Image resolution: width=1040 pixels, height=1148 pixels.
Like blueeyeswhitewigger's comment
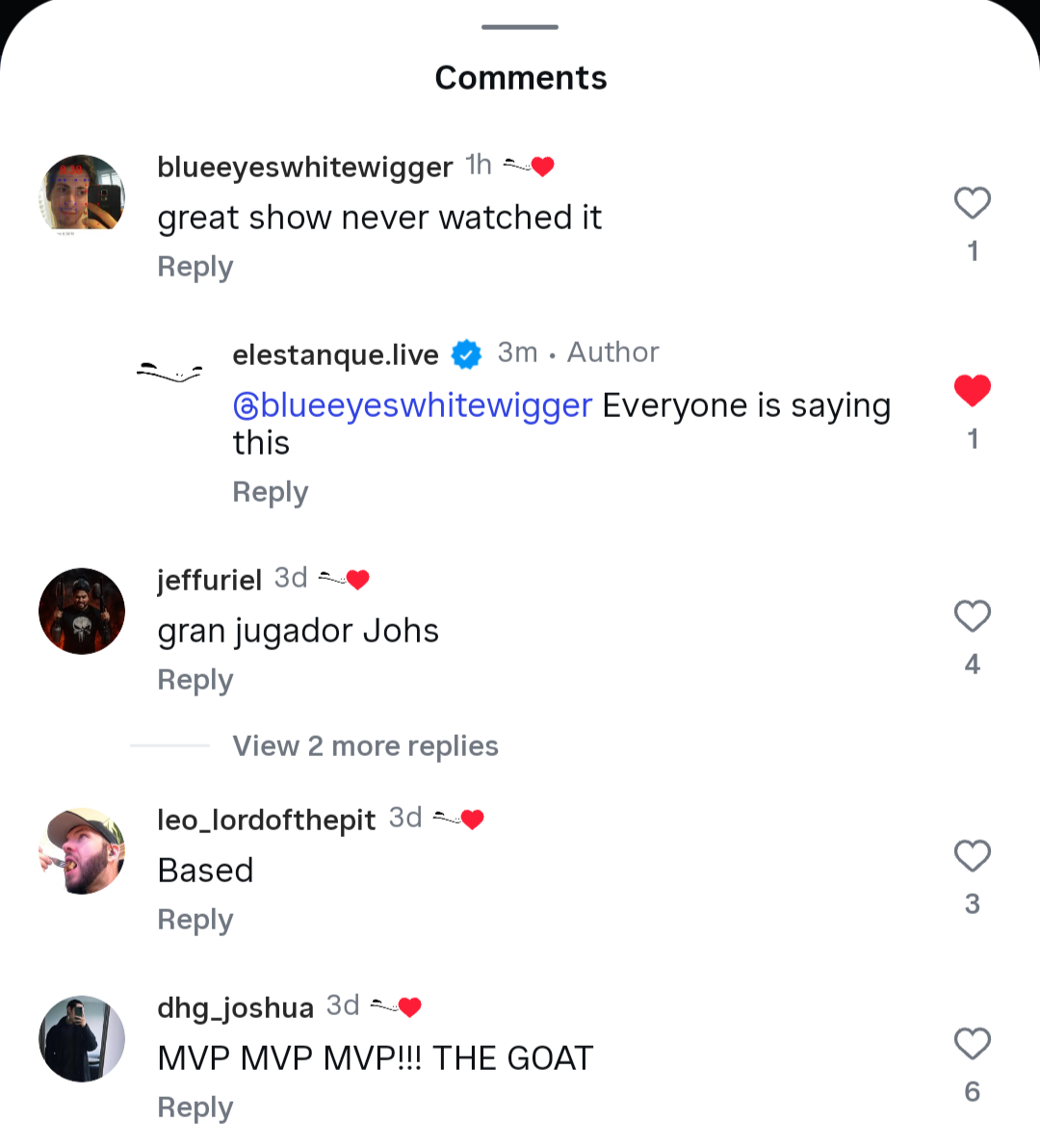pyautogui.click(x=972, y=203)
